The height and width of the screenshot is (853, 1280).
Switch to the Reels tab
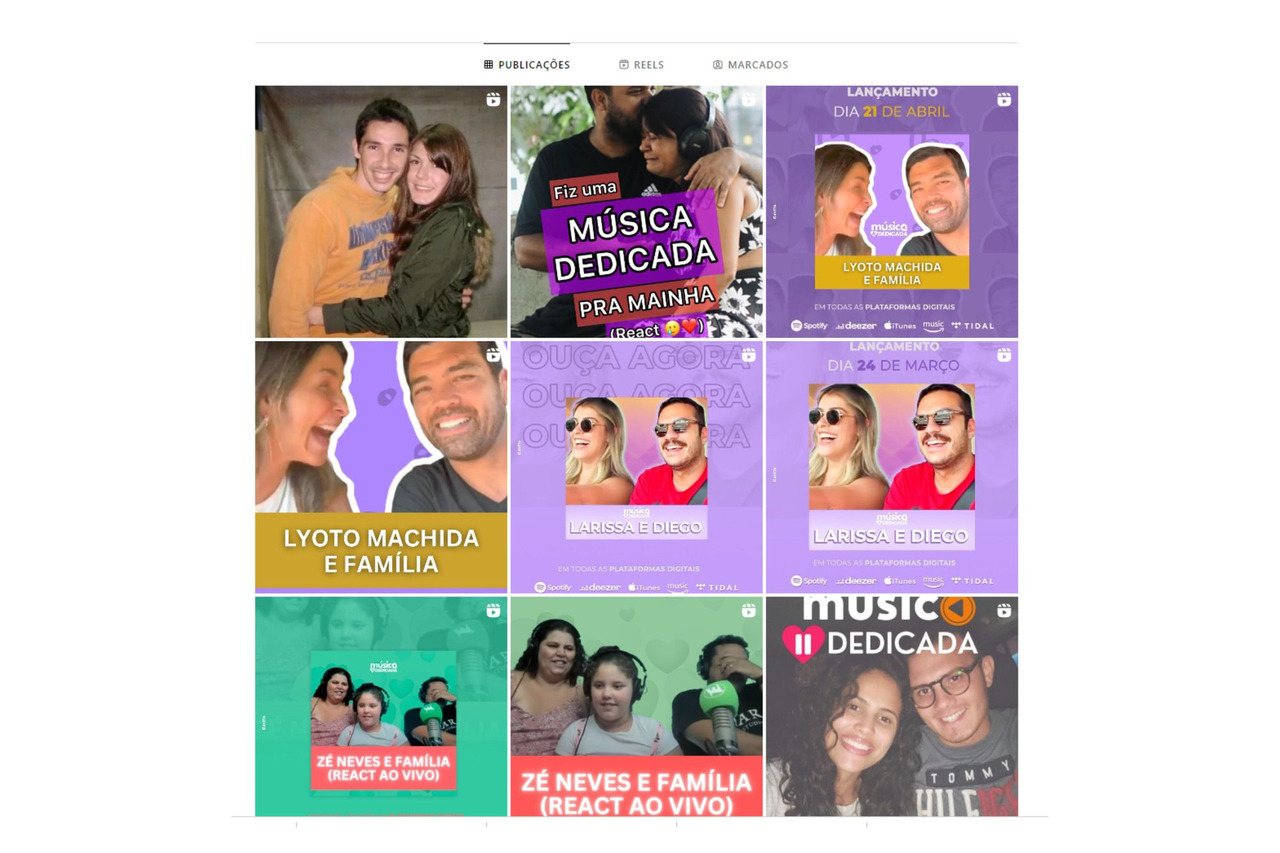click(641, 65)
